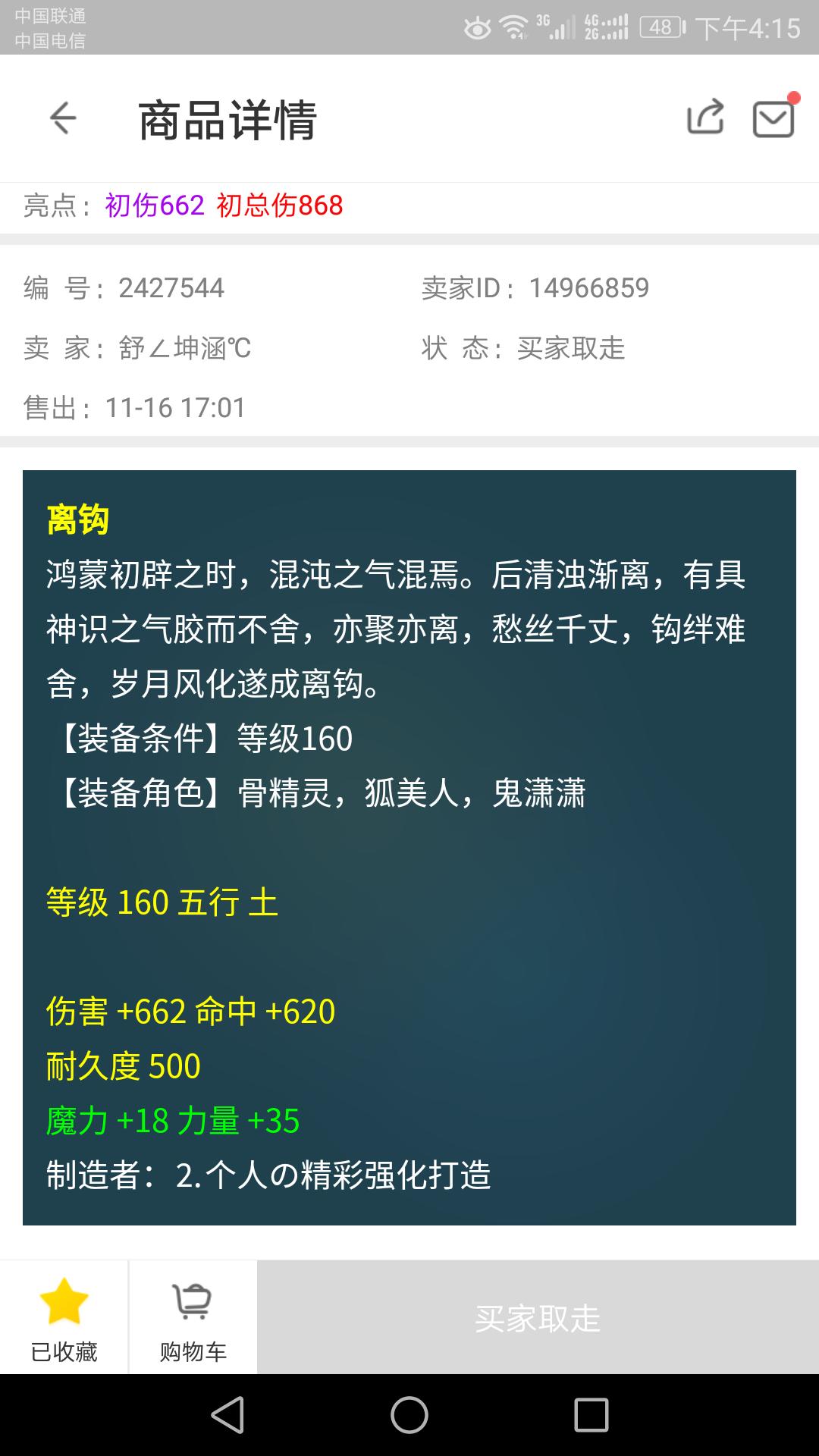Tap the 买家取走 button
The height and width of the screenshot is (1456, 819).
[x=538, y=1318]
